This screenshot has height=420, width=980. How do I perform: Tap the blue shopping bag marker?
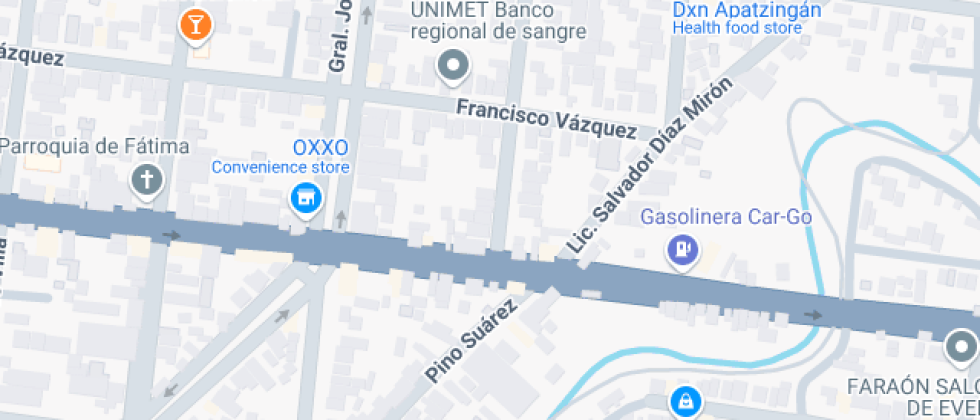pos(685,403)
